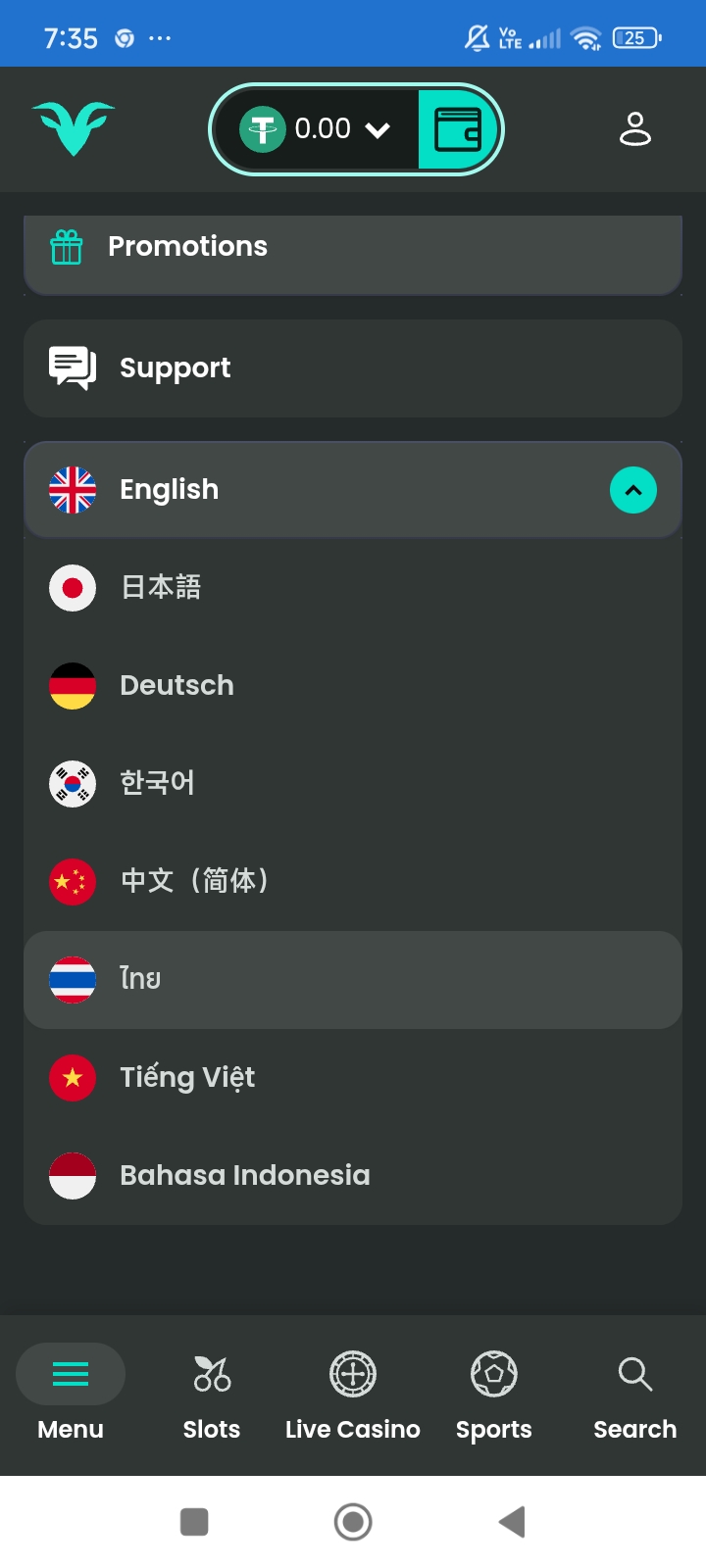Tap the Menu tab
Viewport: 706px width, 1568px height.
[71, 1394]
